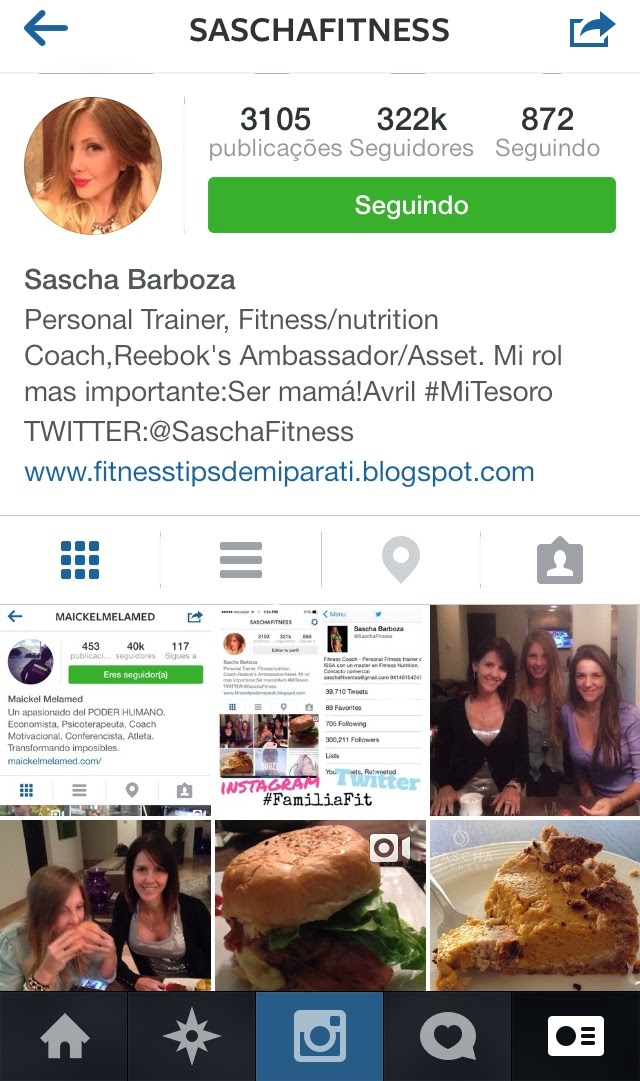
Task: Tap the green Seguindo button
Action: (x=411, y=205)
